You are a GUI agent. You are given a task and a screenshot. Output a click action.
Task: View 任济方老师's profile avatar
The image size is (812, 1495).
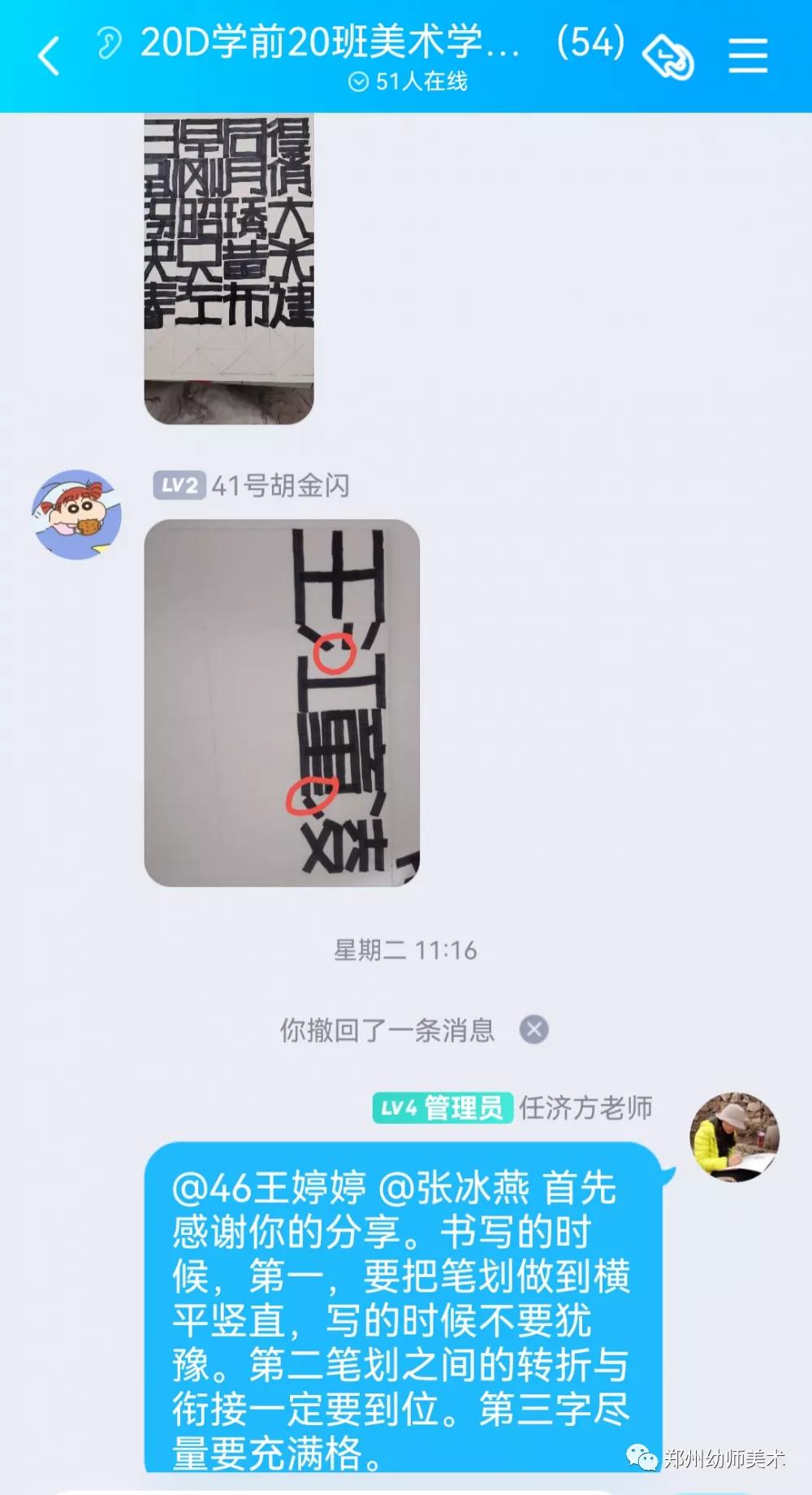tap(734, 1136)
